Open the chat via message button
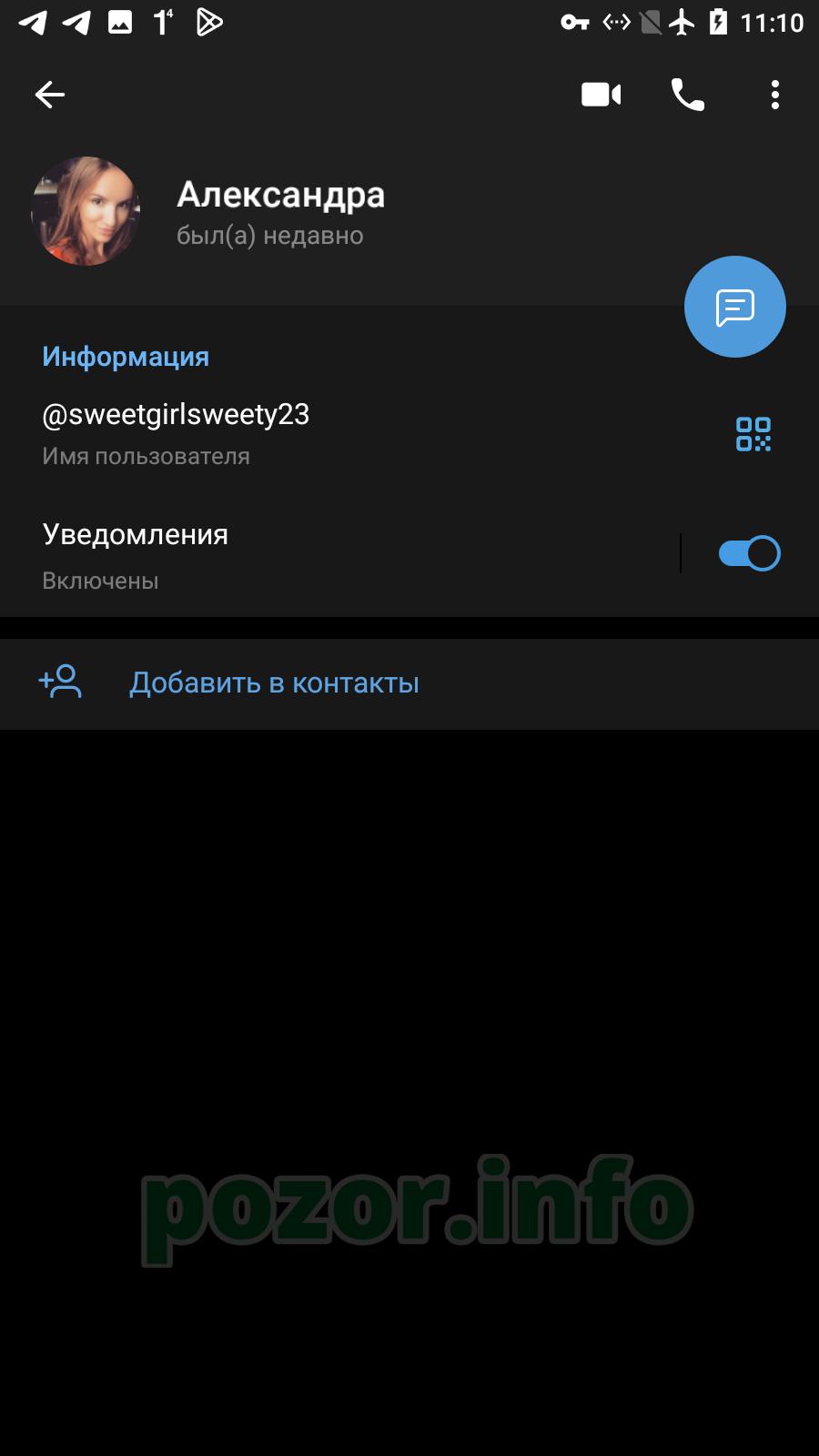Image resolution: width=819 pixels, height=1456 pixels. (x=735, y=307)
